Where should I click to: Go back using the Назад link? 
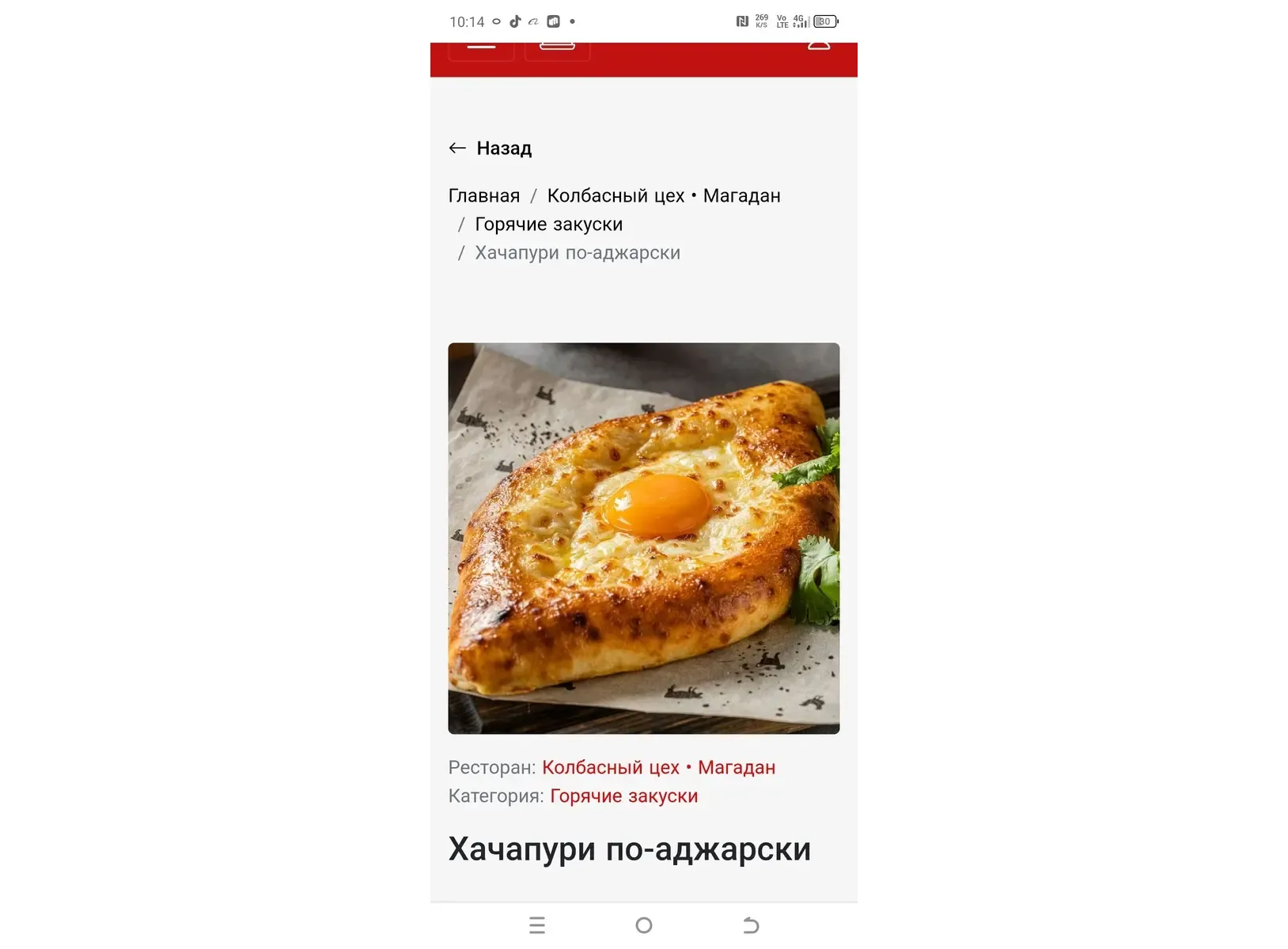point(491,148)
